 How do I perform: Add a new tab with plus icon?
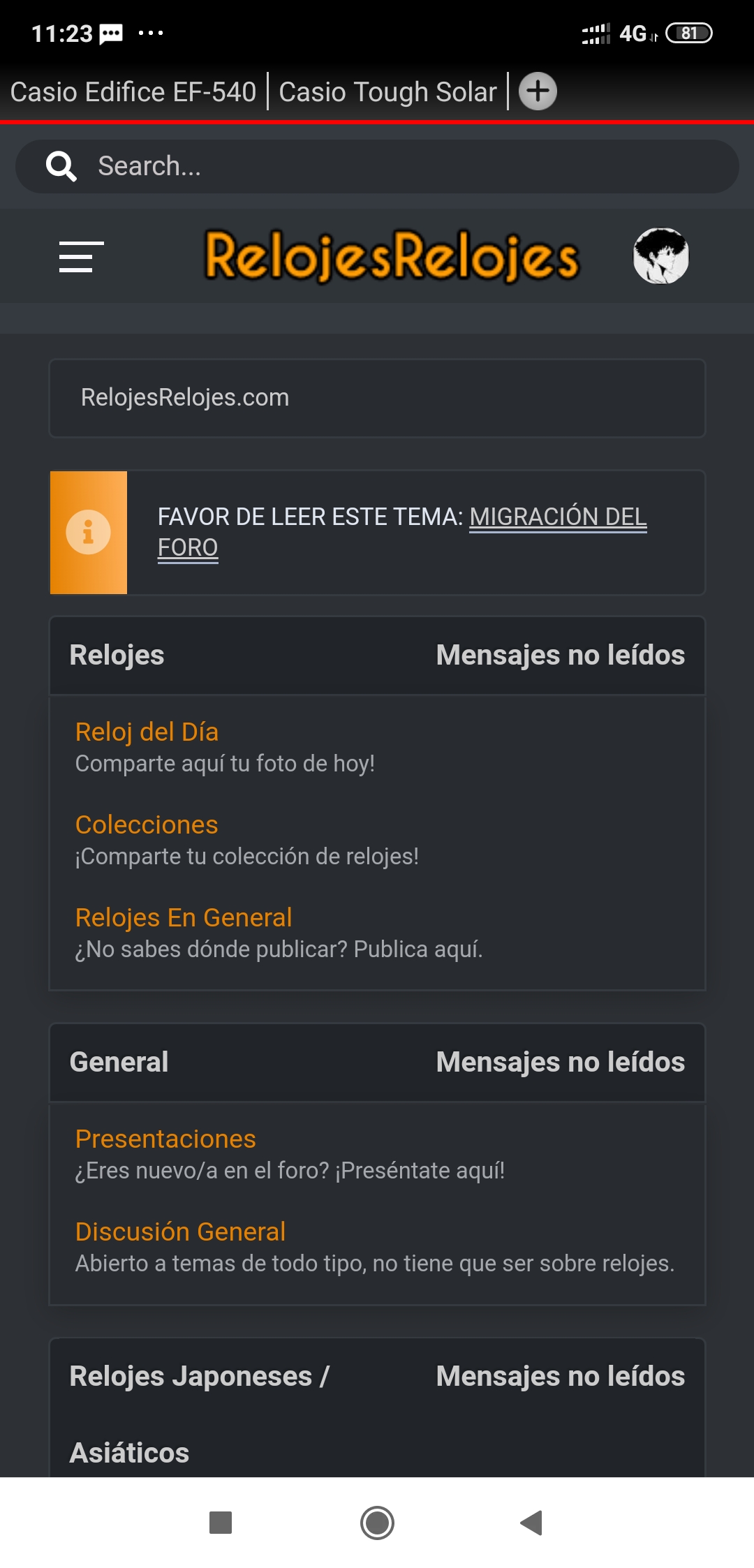[x=538, y=91]
